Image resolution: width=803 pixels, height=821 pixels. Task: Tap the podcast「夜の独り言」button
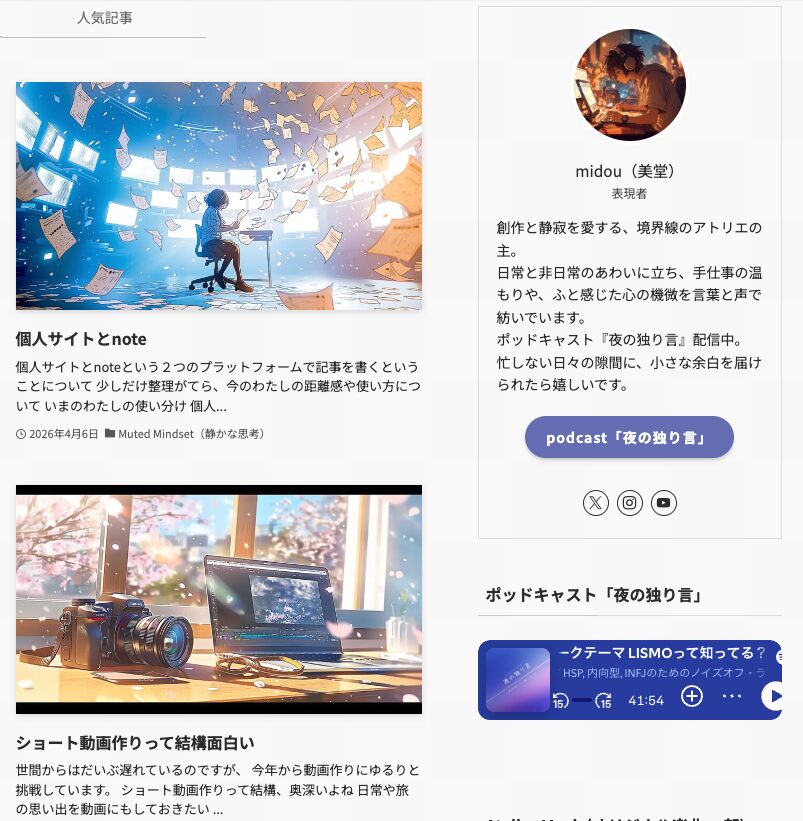(x=629, y=438)
